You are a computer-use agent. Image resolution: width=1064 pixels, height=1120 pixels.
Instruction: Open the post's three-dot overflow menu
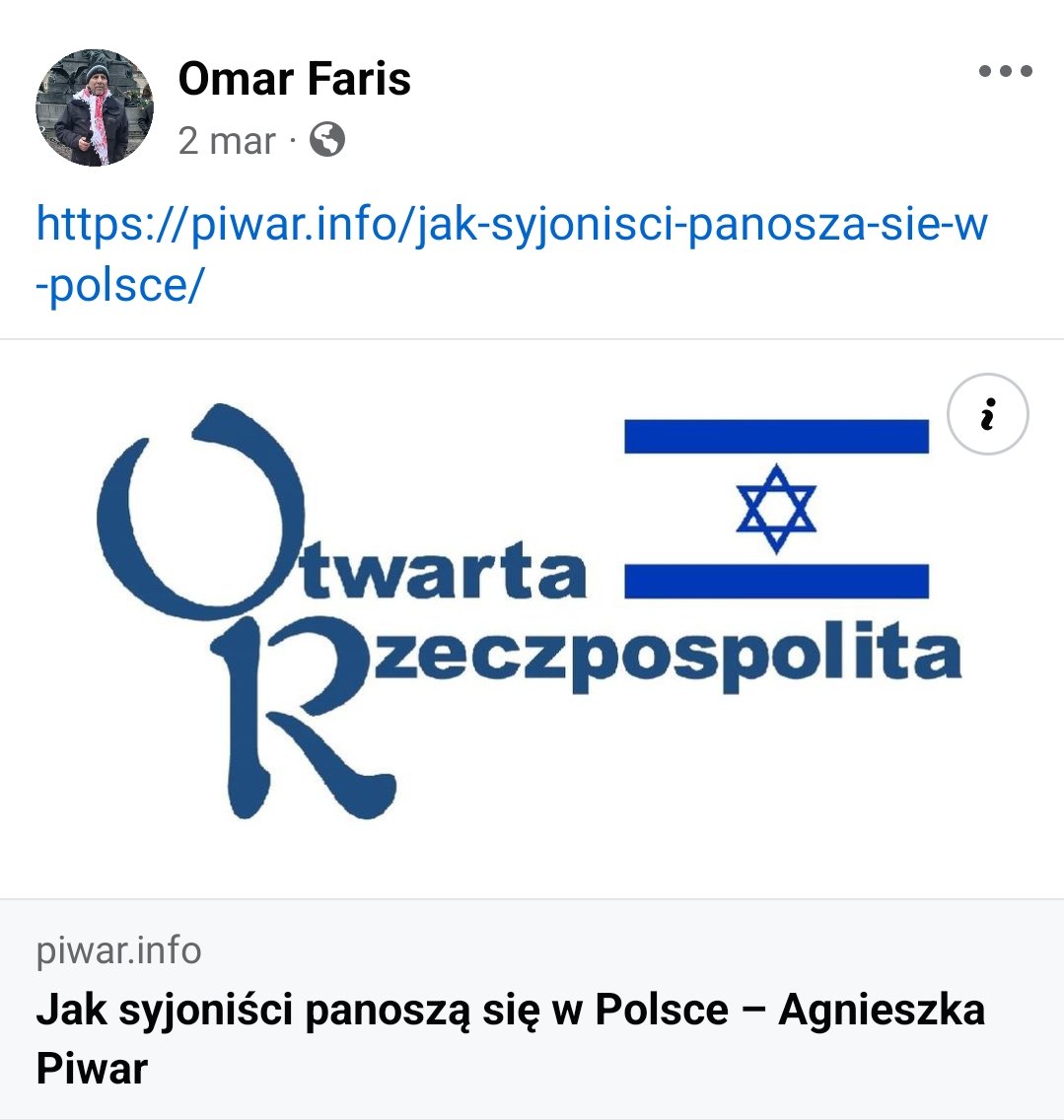tap(1005, 72)
